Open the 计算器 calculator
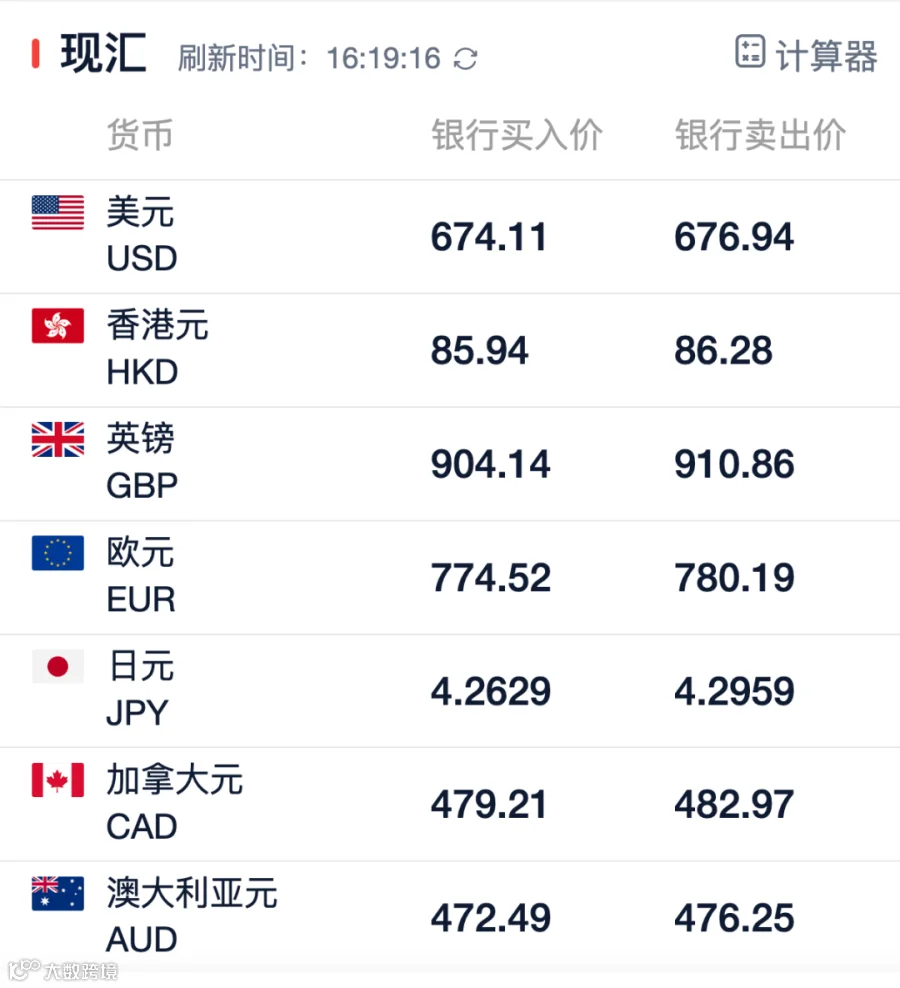Viewport: 900px width, 988px height. click(x=806, y=55)
